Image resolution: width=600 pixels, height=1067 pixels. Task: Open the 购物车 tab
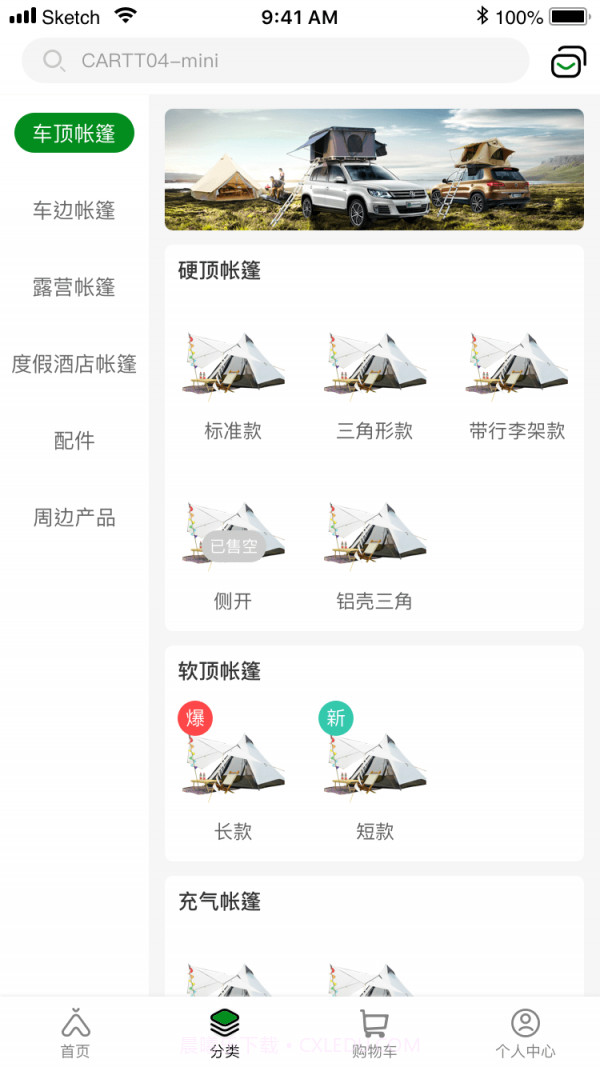click(x=375, y=1033)
